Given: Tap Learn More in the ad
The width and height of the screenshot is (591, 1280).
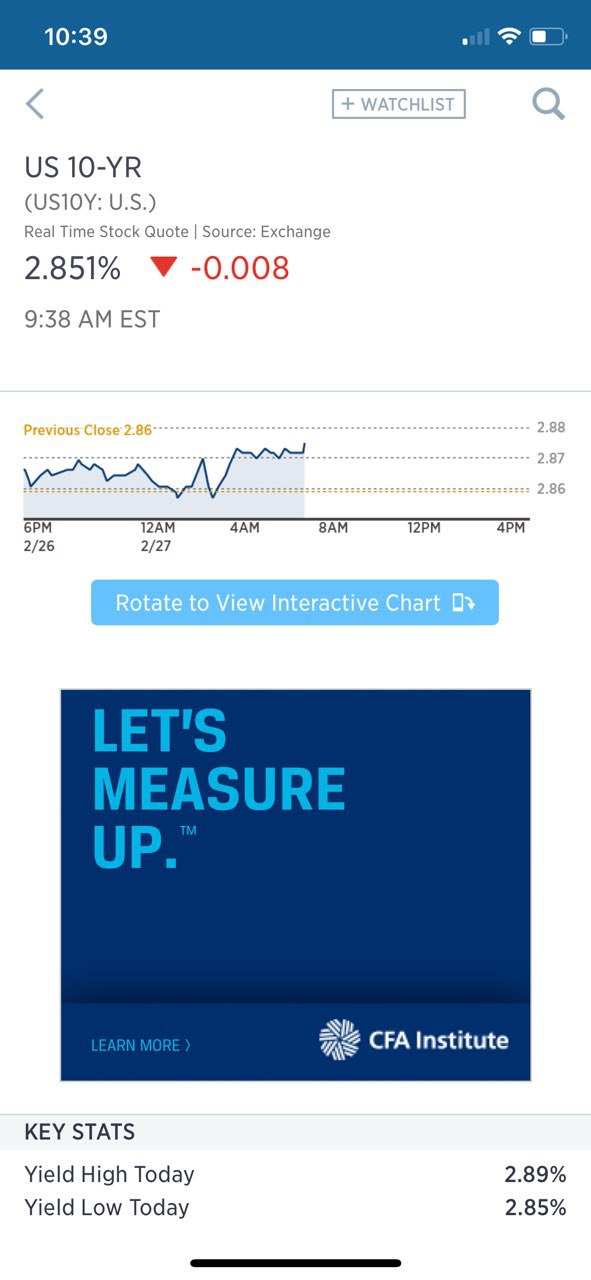Looking at the screenshot, I should pos(141,1045).
